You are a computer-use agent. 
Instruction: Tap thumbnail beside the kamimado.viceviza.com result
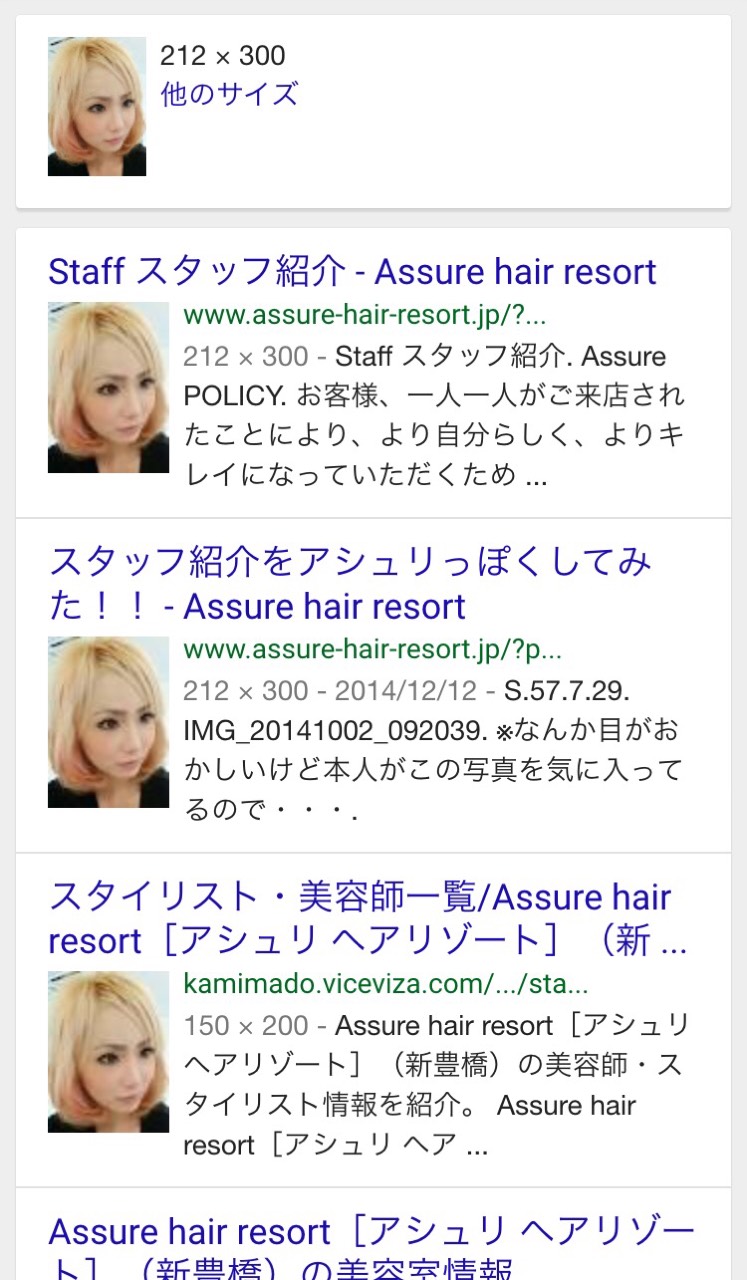(x=109, y=1051)
